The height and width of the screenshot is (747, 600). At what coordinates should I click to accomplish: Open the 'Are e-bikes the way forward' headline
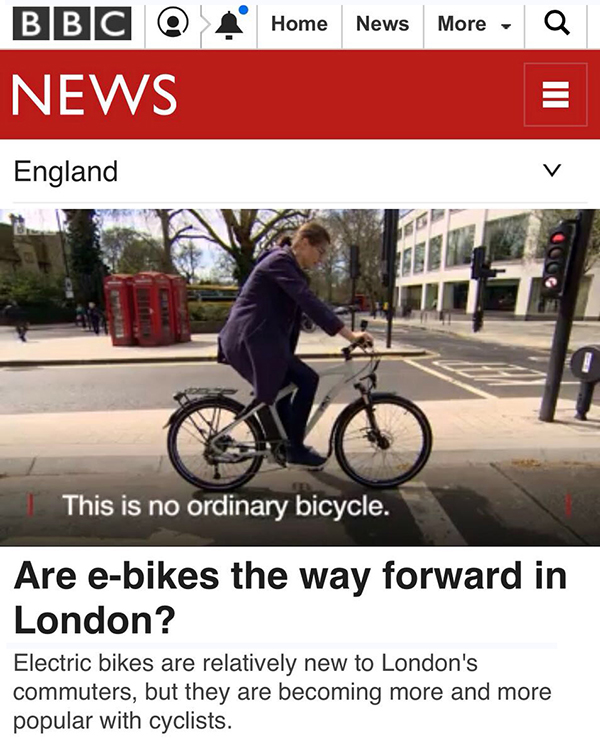pyautogui.click(x=290, y=598)
